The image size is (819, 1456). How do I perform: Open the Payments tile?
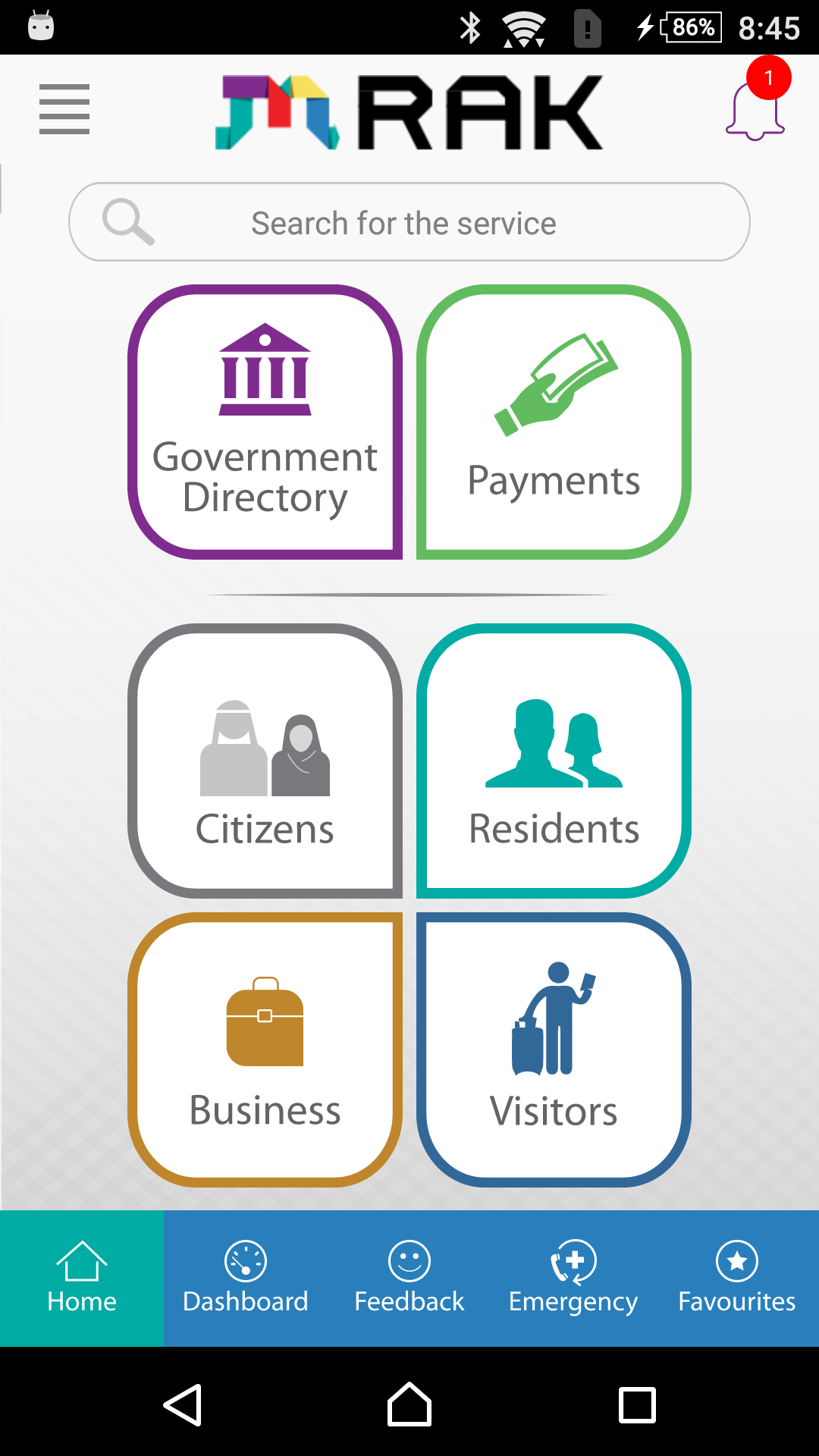click(554, 422)
